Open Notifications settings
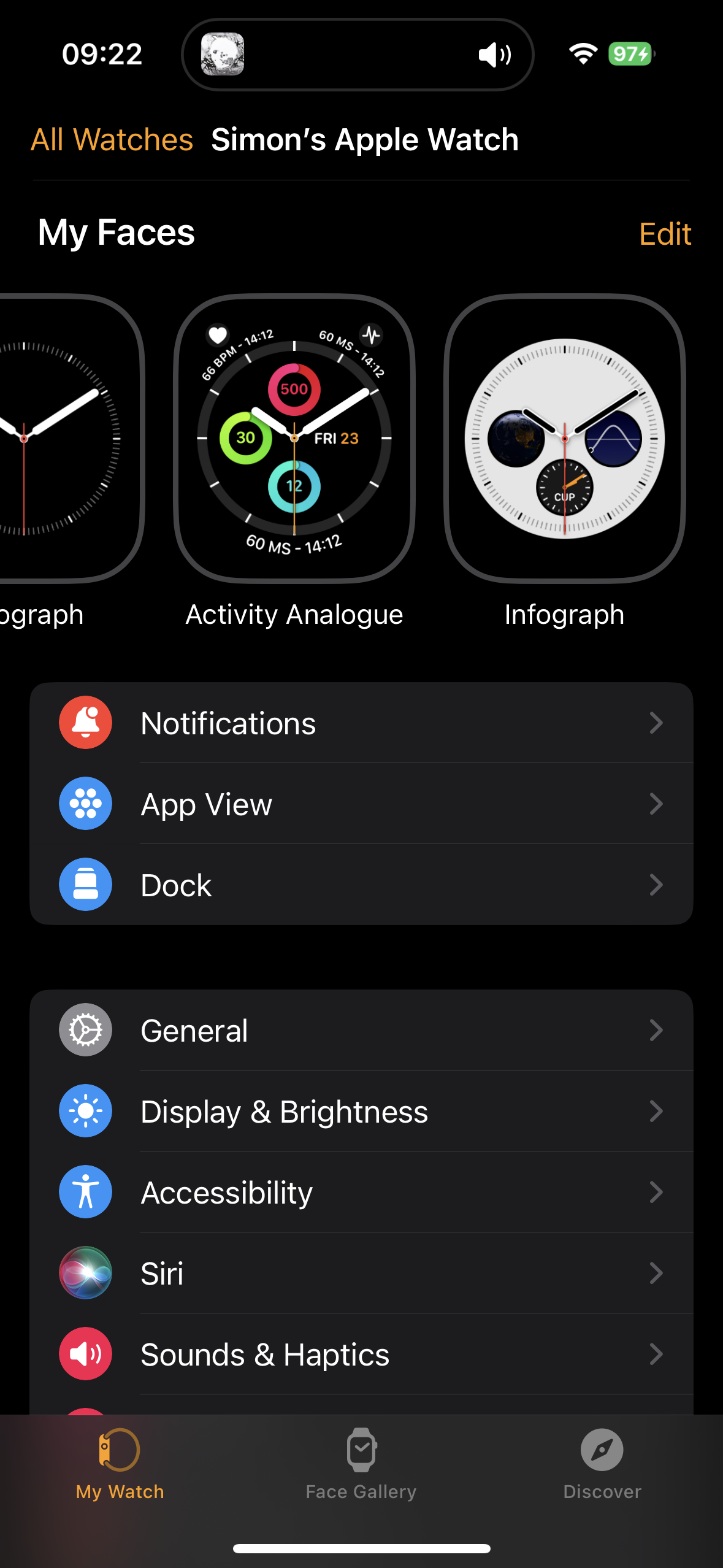The height and width of the screenshot is (1568, 723). 361,723
